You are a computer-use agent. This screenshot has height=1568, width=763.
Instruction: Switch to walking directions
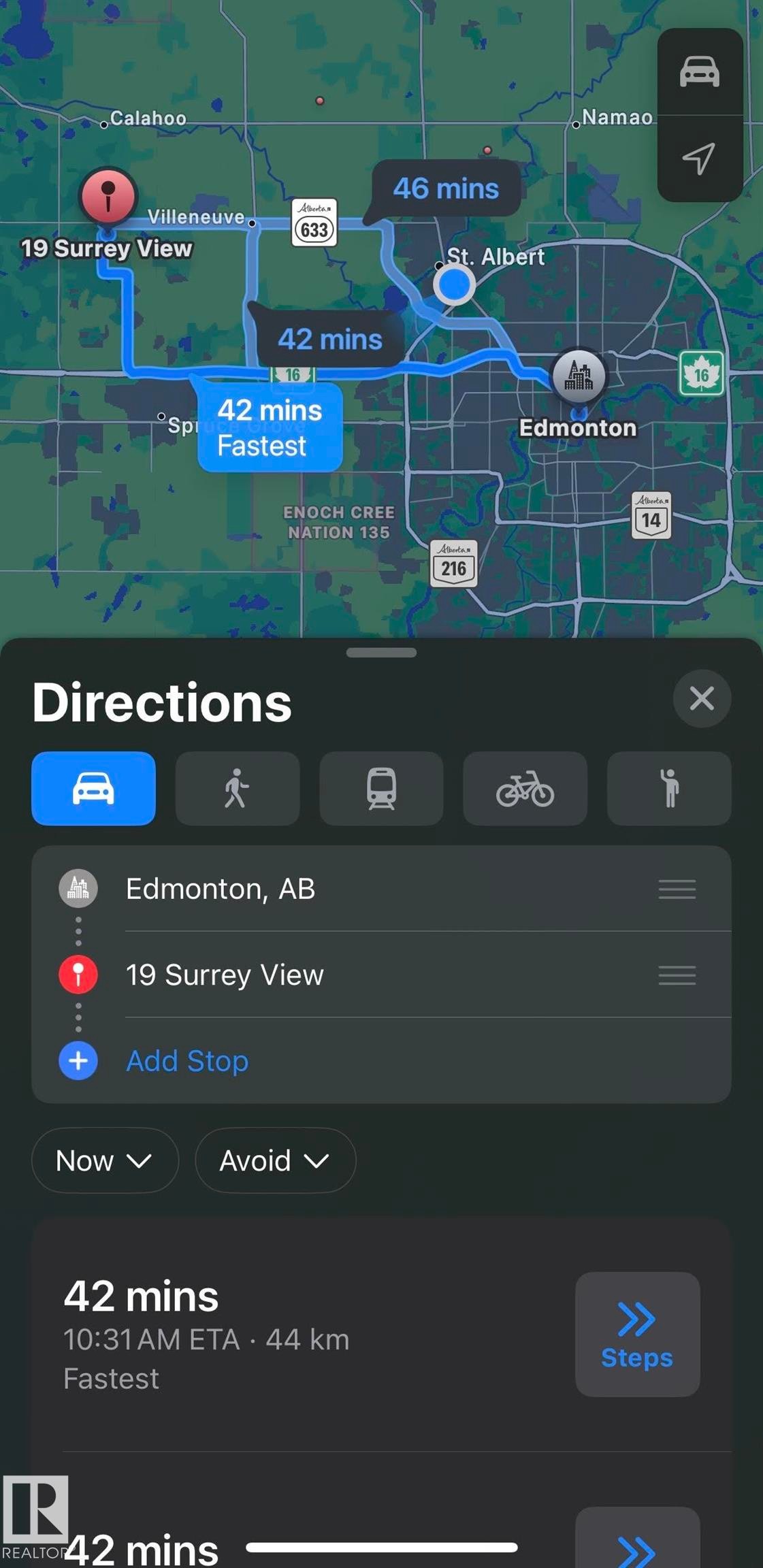click(237, 788)
